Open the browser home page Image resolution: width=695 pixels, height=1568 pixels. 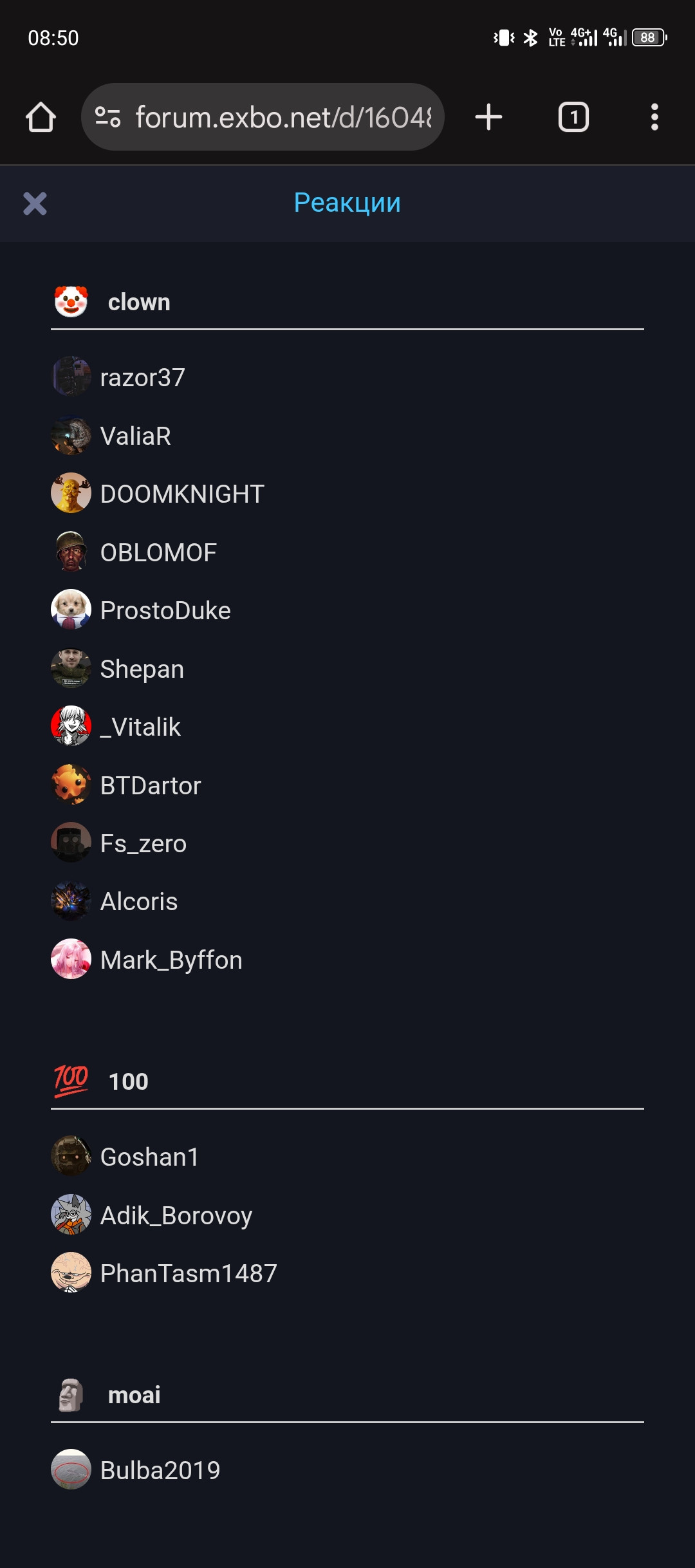tap(41, 117)
